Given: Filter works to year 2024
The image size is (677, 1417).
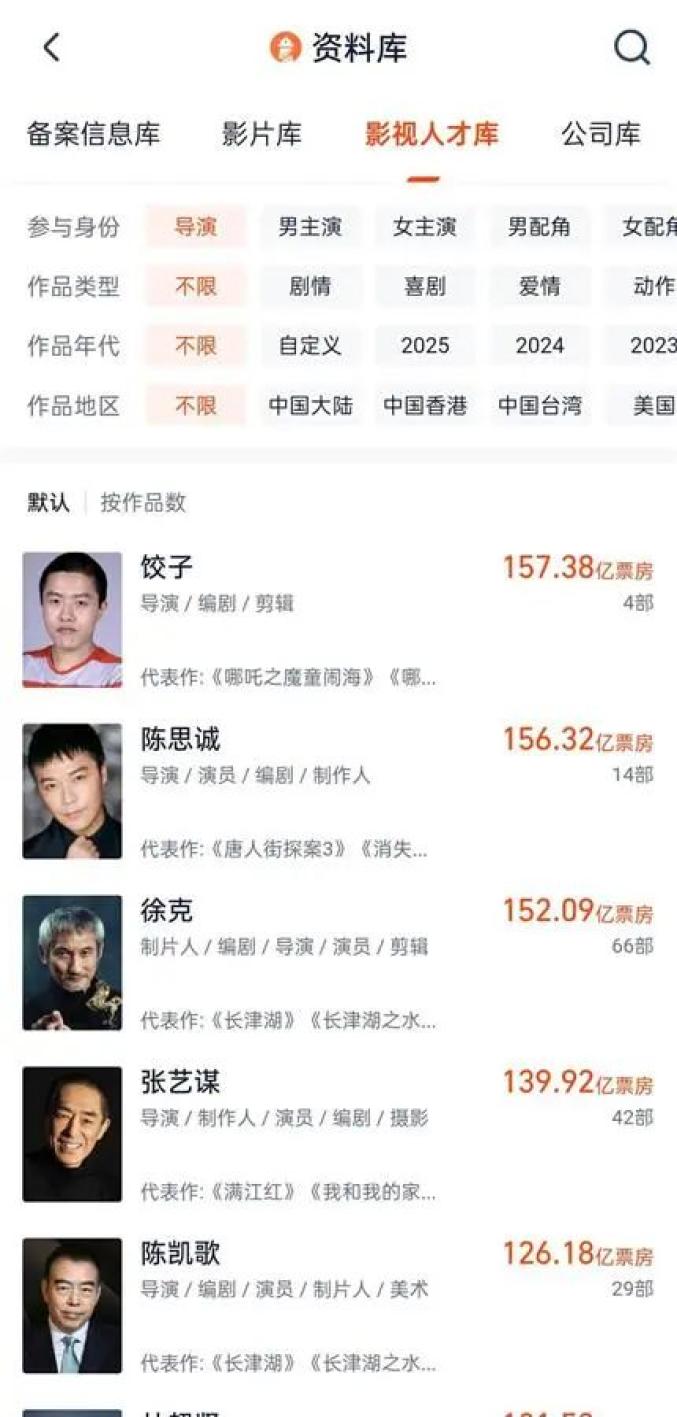Looking at the screenshot, I should [540, 346].
